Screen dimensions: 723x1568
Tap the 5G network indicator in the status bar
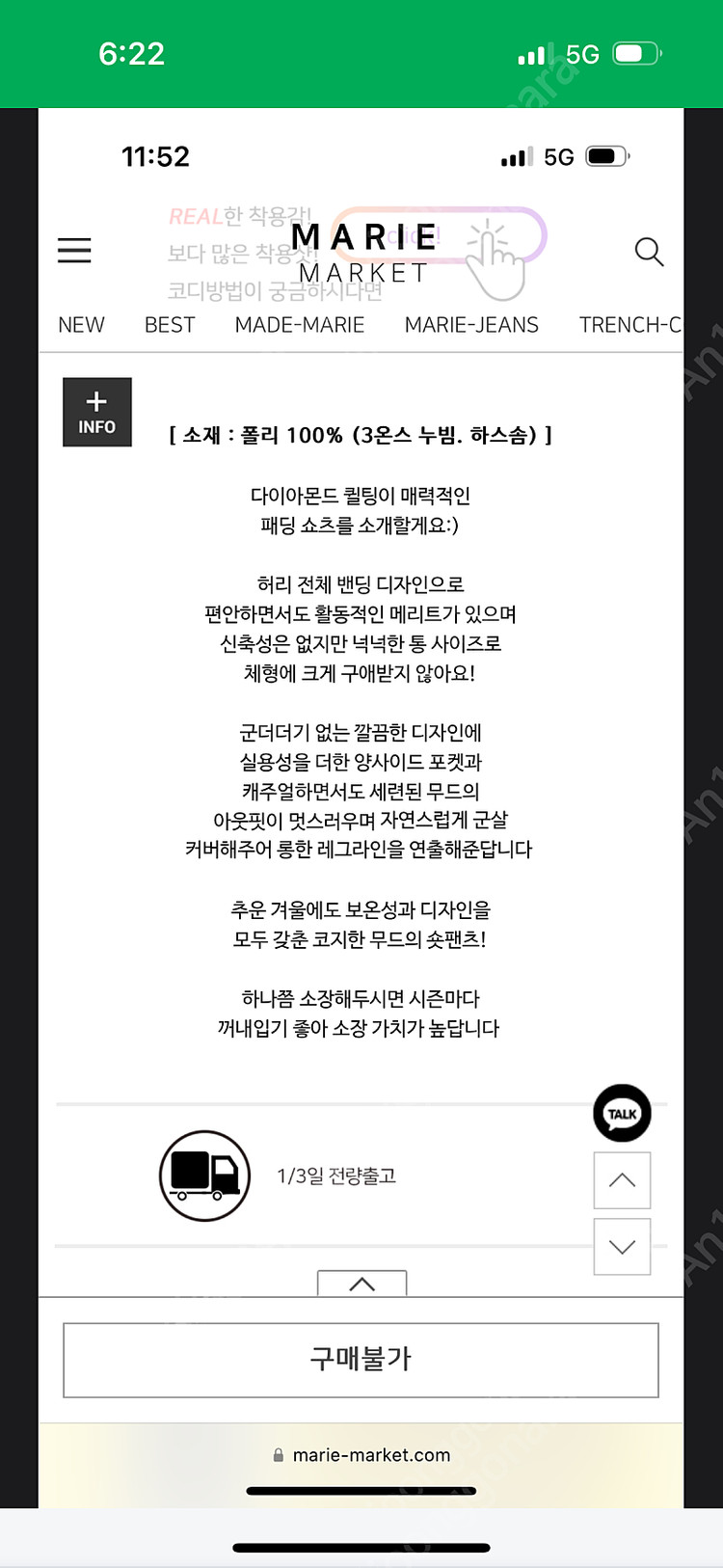pyautogui.click(x=579, y=54)
